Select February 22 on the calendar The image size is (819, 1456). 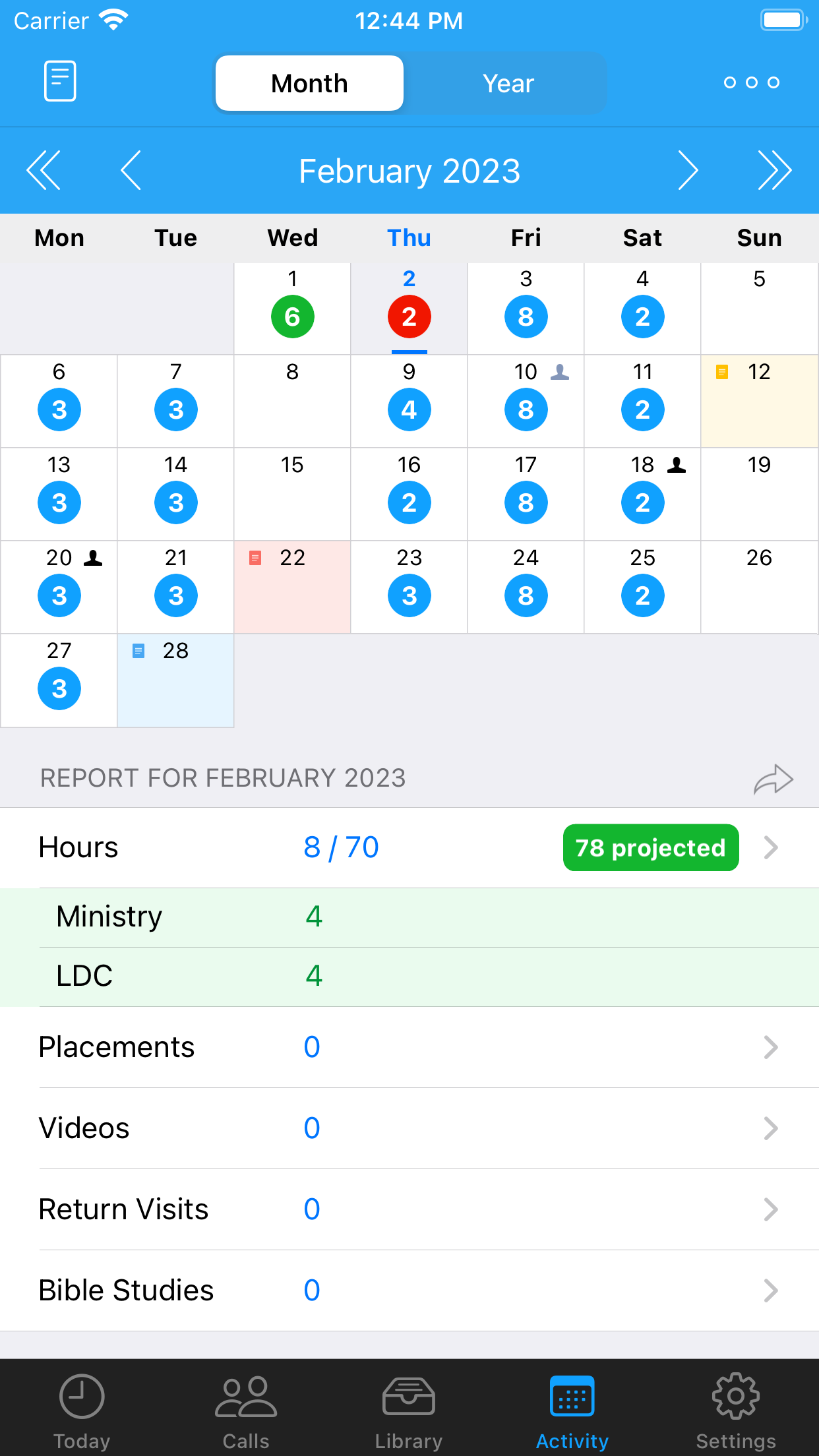pyautogui.click(x=293, y=587)
